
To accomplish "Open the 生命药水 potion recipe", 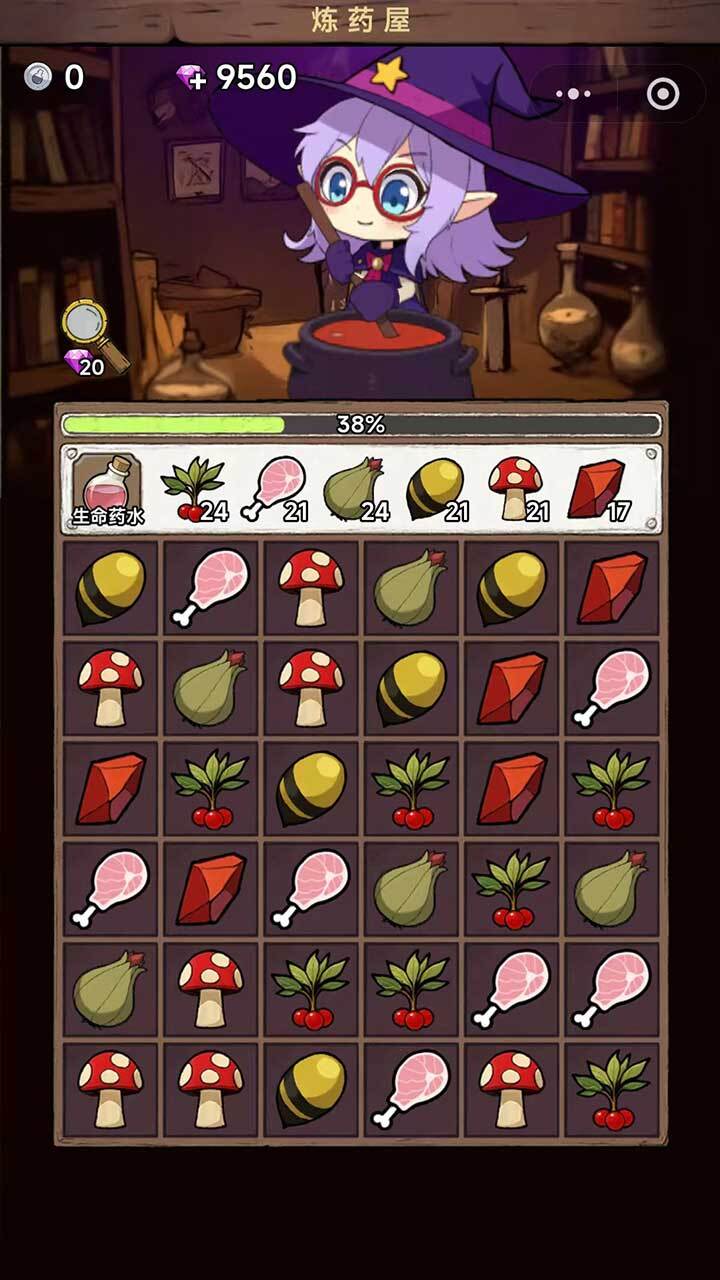I will [108, 490].
